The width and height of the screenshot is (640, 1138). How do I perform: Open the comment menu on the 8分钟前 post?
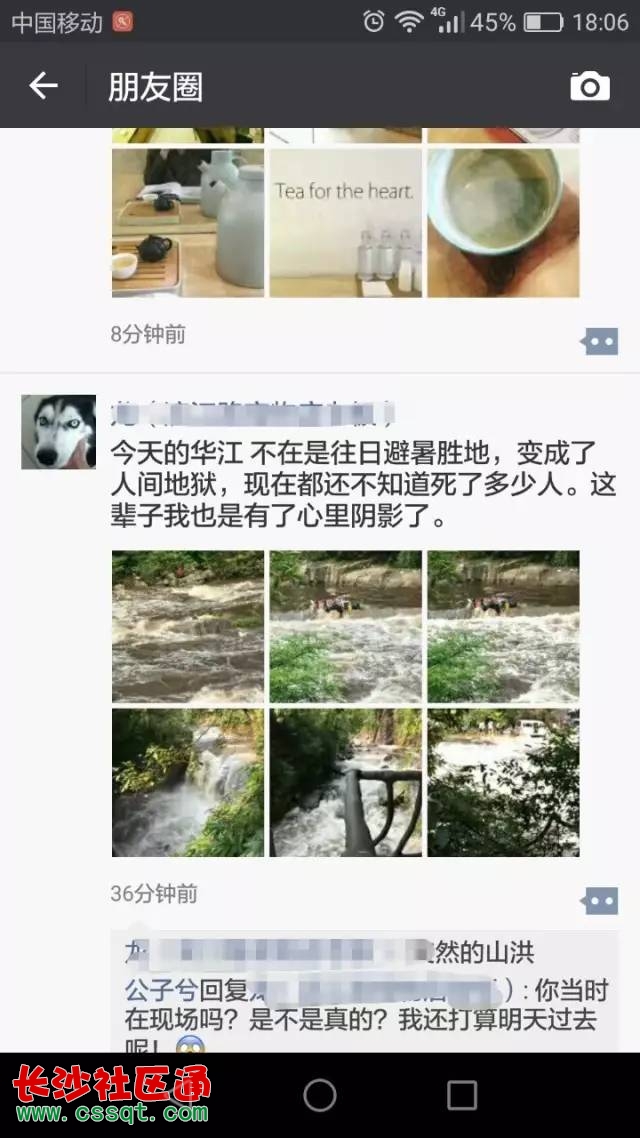[x=600, y=342]
